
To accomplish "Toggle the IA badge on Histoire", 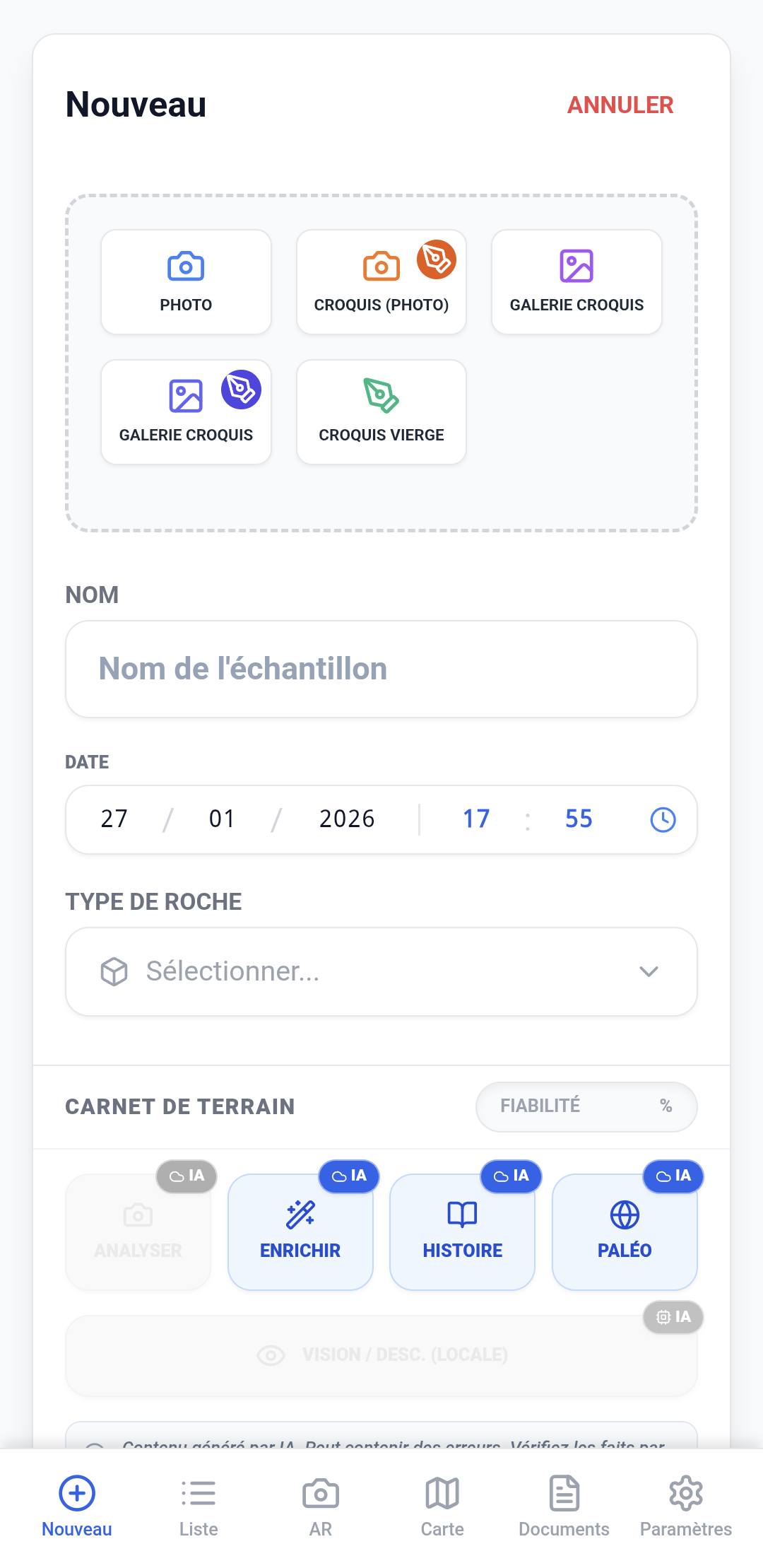I will [510, 1176].
